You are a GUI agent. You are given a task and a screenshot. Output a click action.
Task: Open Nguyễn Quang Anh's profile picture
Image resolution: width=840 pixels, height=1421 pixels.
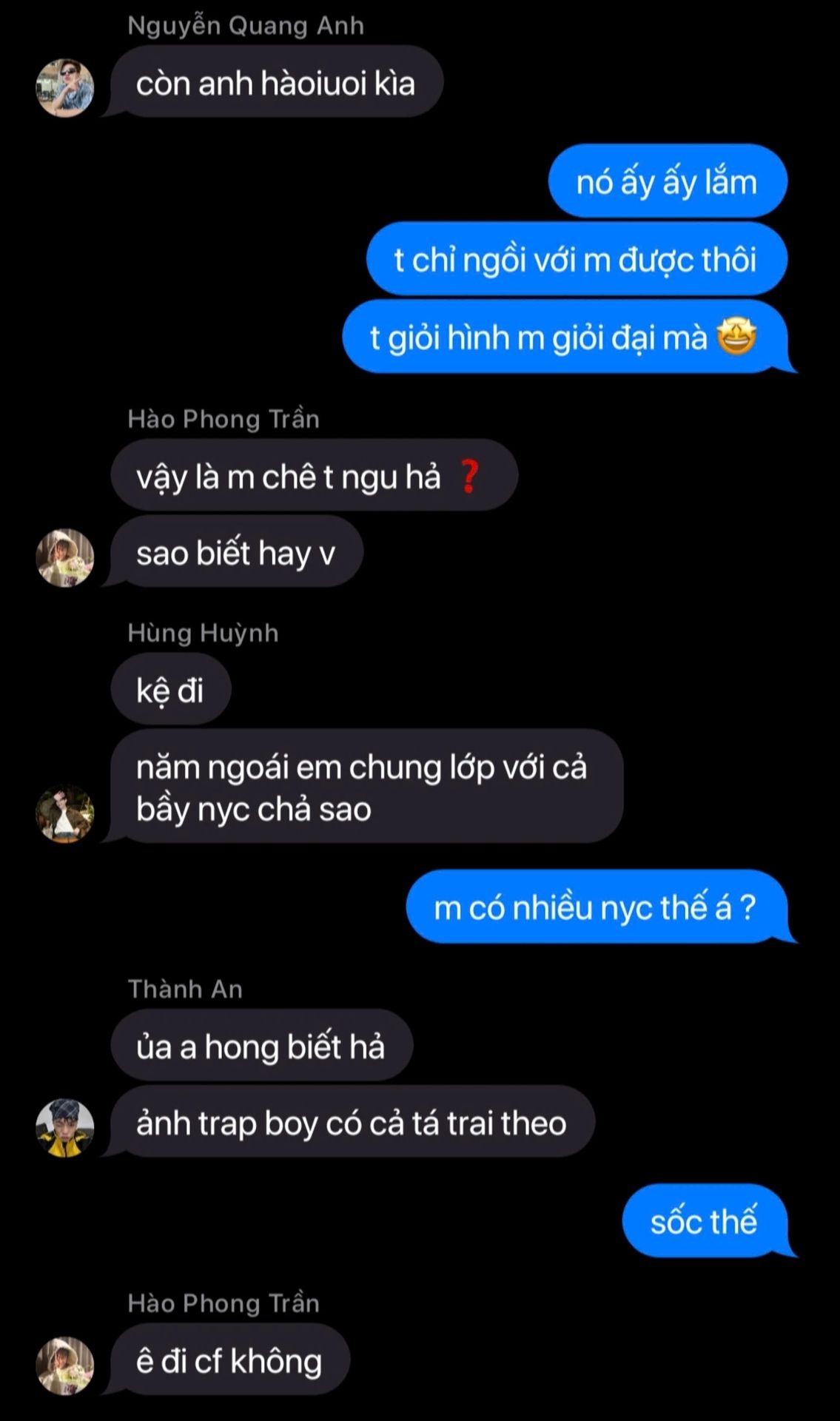pyautogui.click(x=65, y=88)
